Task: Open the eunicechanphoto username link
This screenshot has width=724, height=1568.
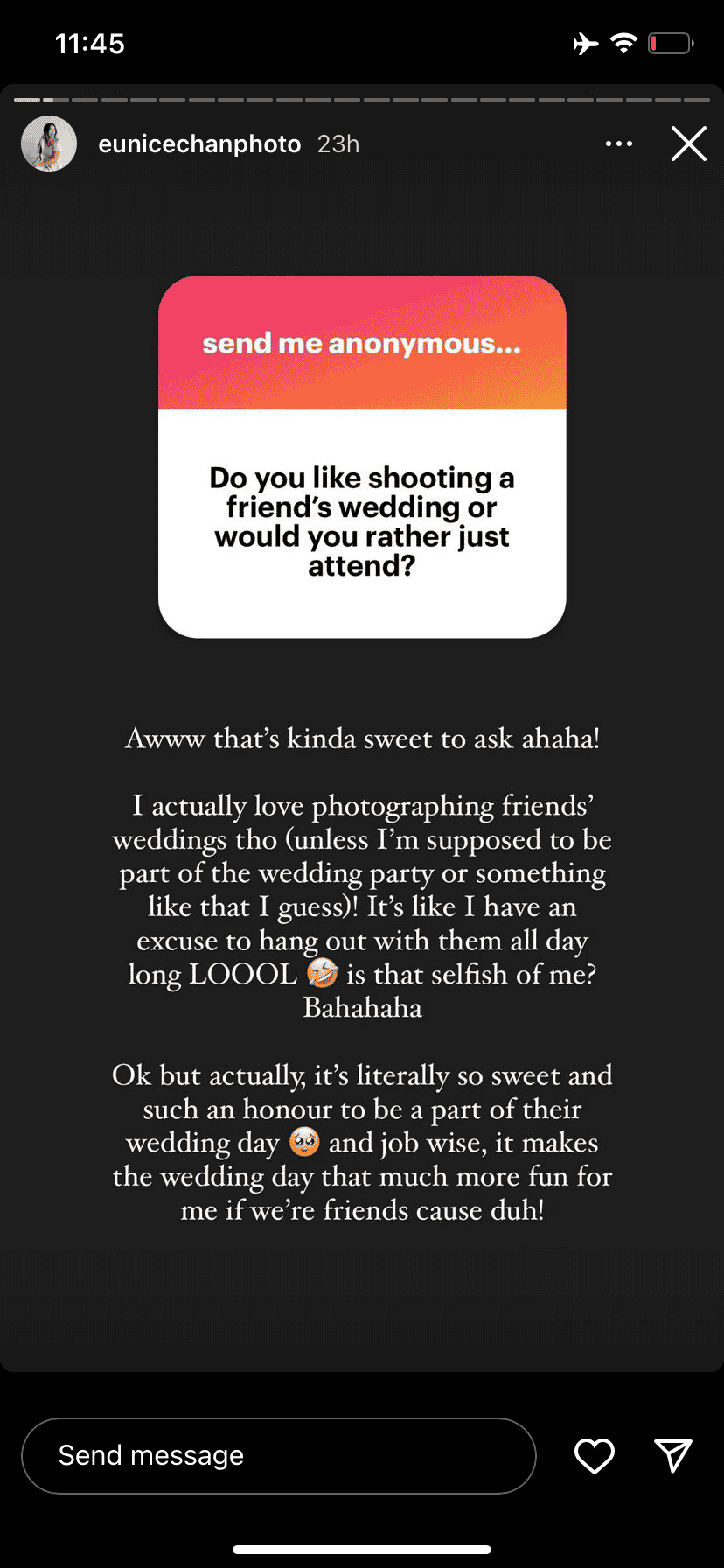Action: point(199,143)
